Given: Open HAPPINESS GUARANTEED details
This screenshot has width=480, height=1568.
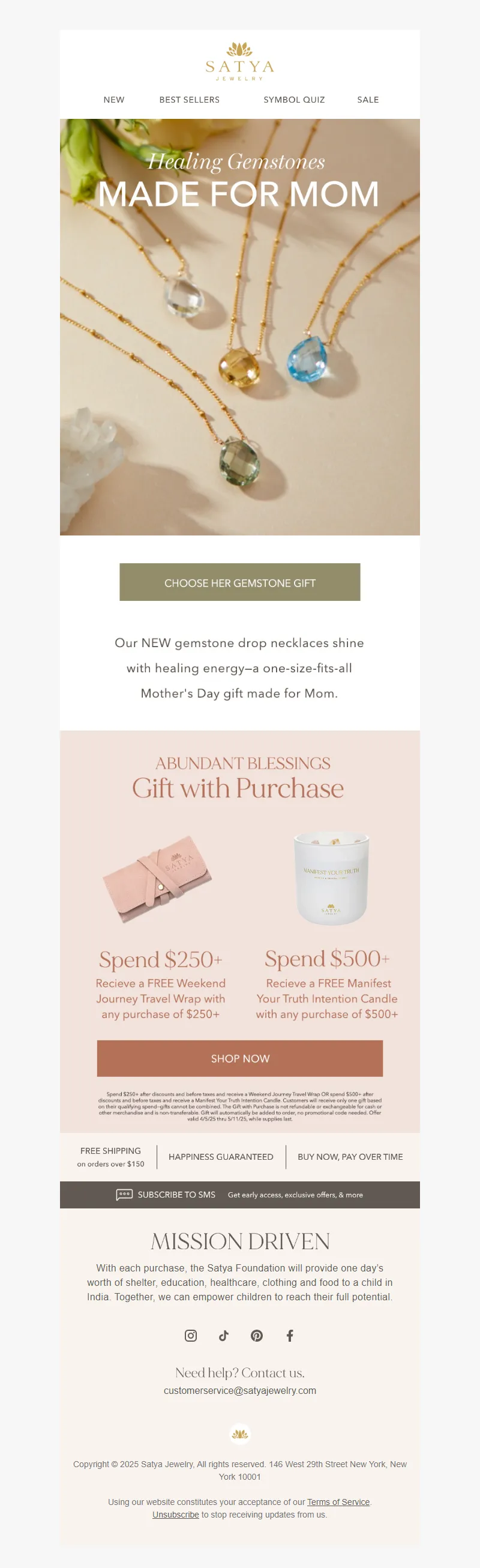Looking at the screenshot, I should 221,1157.
